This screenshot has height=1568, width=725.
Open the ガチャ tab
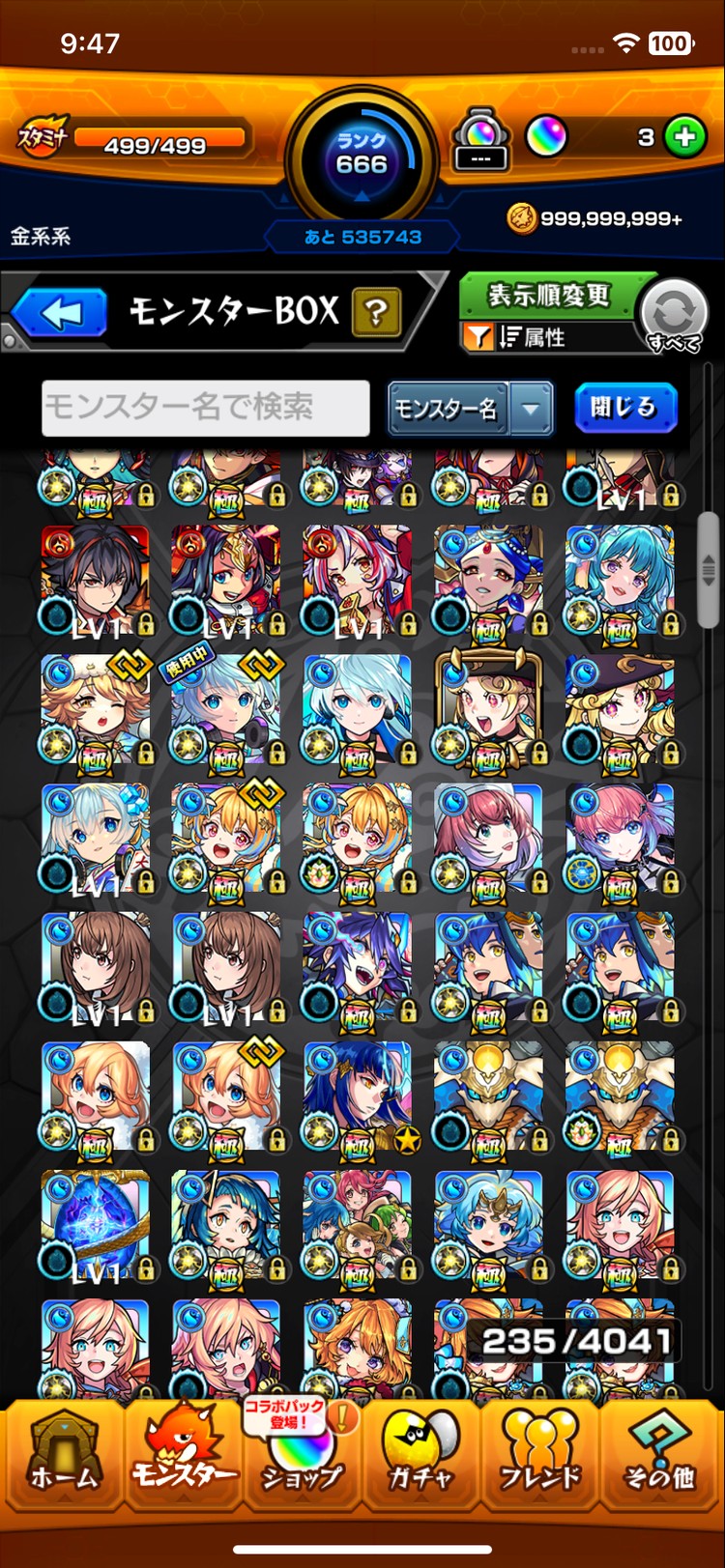pos(420,1454)
